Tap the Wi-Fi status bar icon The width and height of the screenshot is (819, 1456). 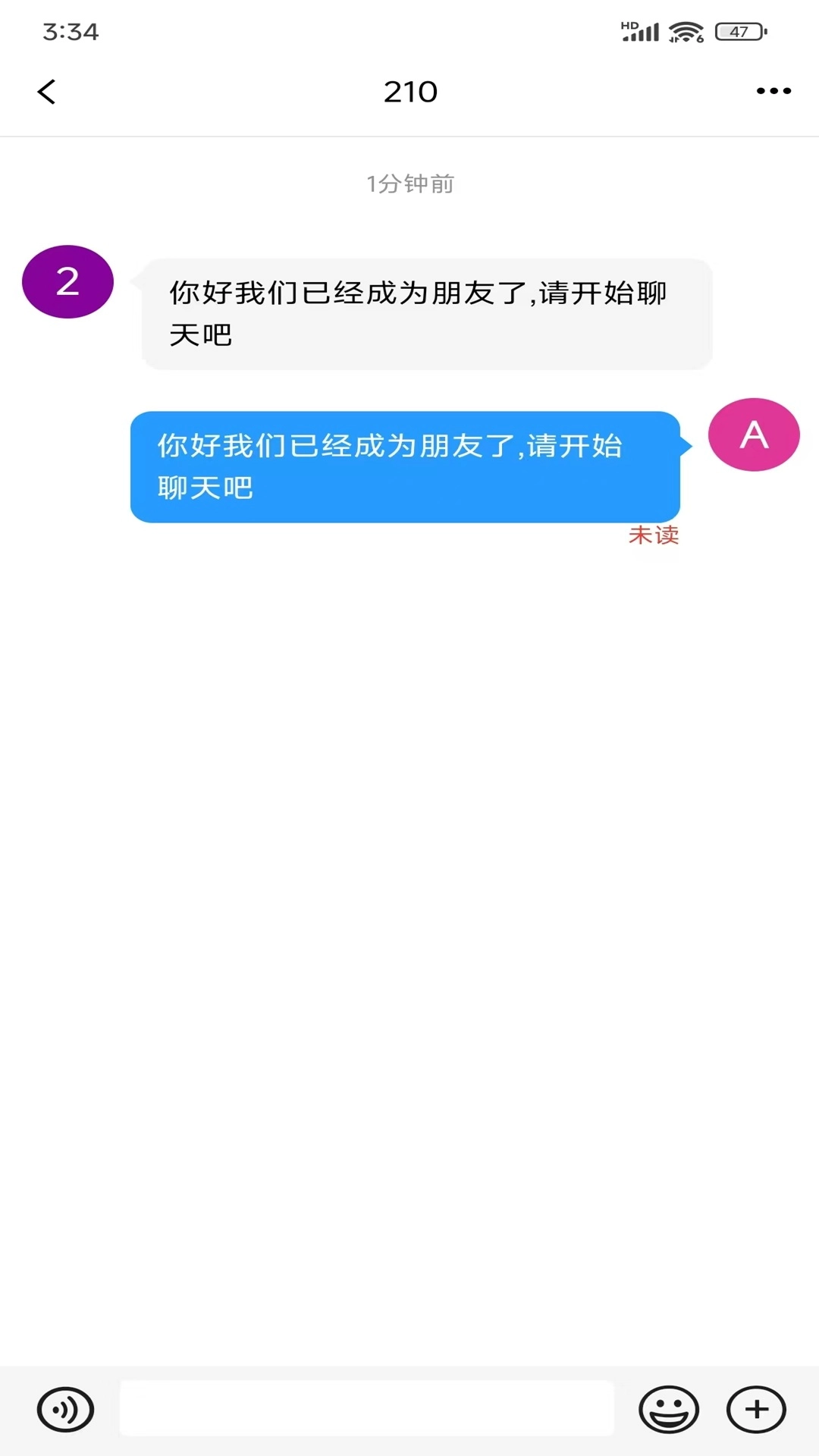(683, 30)
